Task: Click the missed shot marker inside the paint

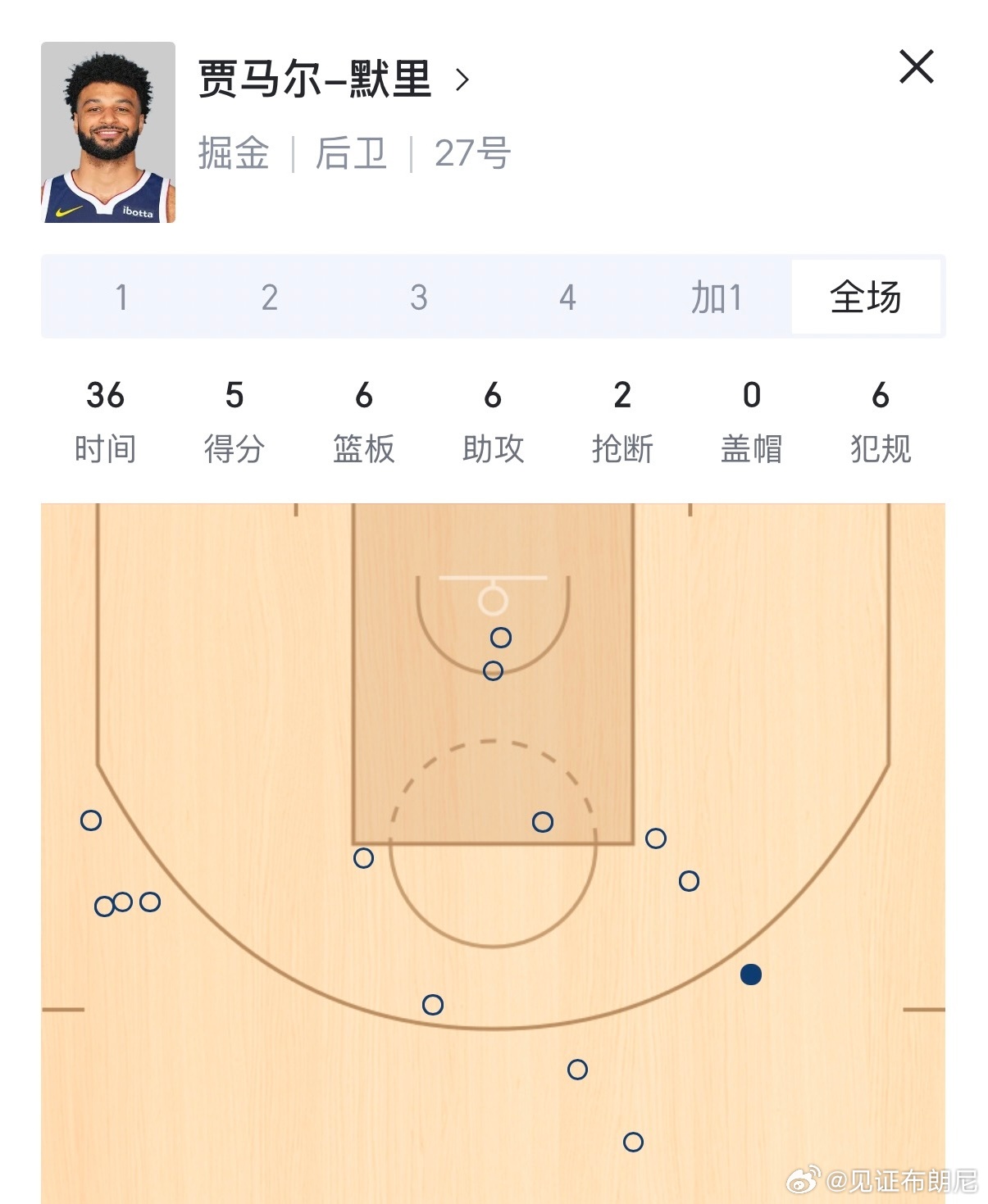Action: [543, 820]
